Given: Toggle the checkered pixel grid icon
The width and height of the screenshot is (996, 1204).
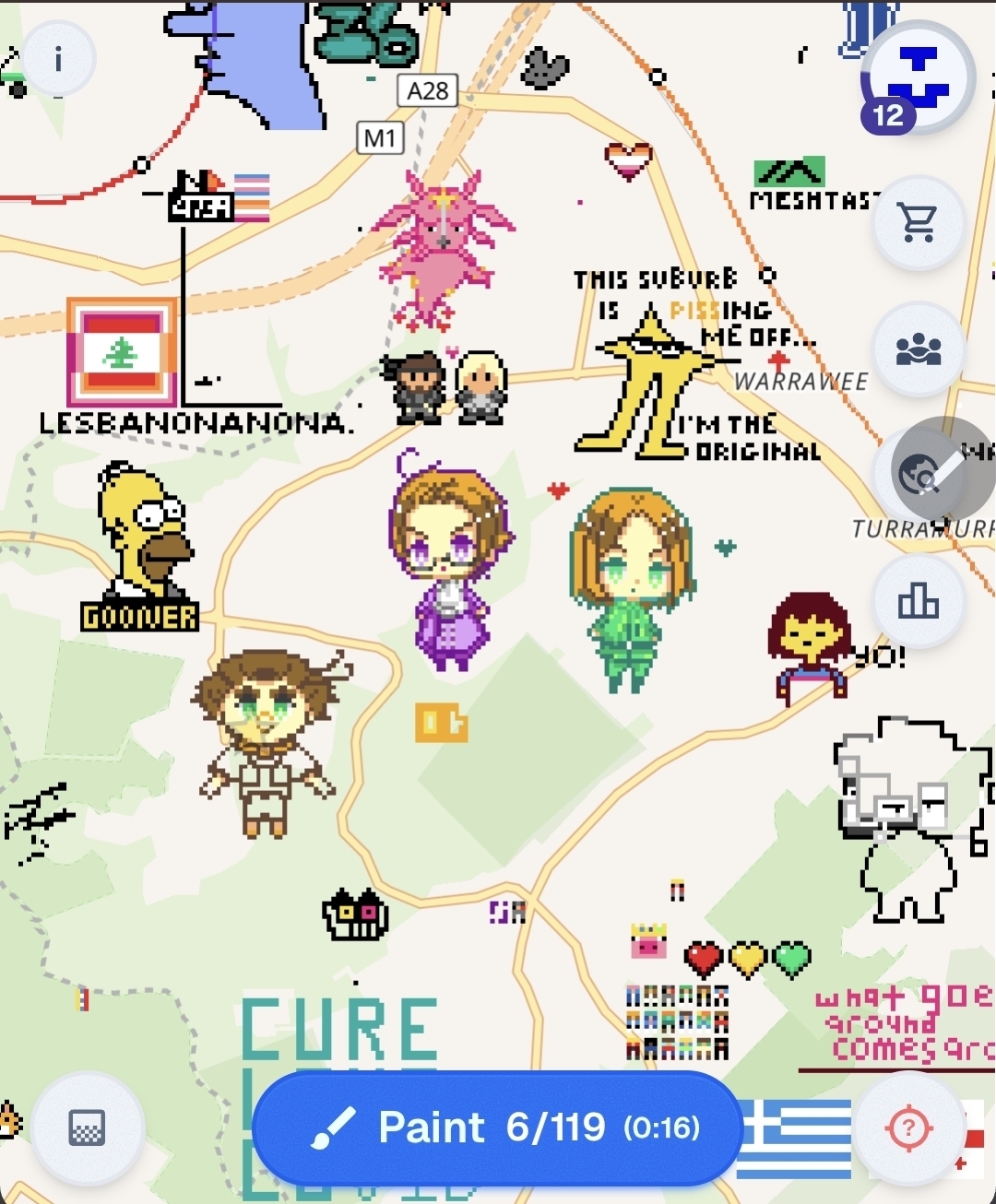Looking at the screenshot, I should point(88,1127).
